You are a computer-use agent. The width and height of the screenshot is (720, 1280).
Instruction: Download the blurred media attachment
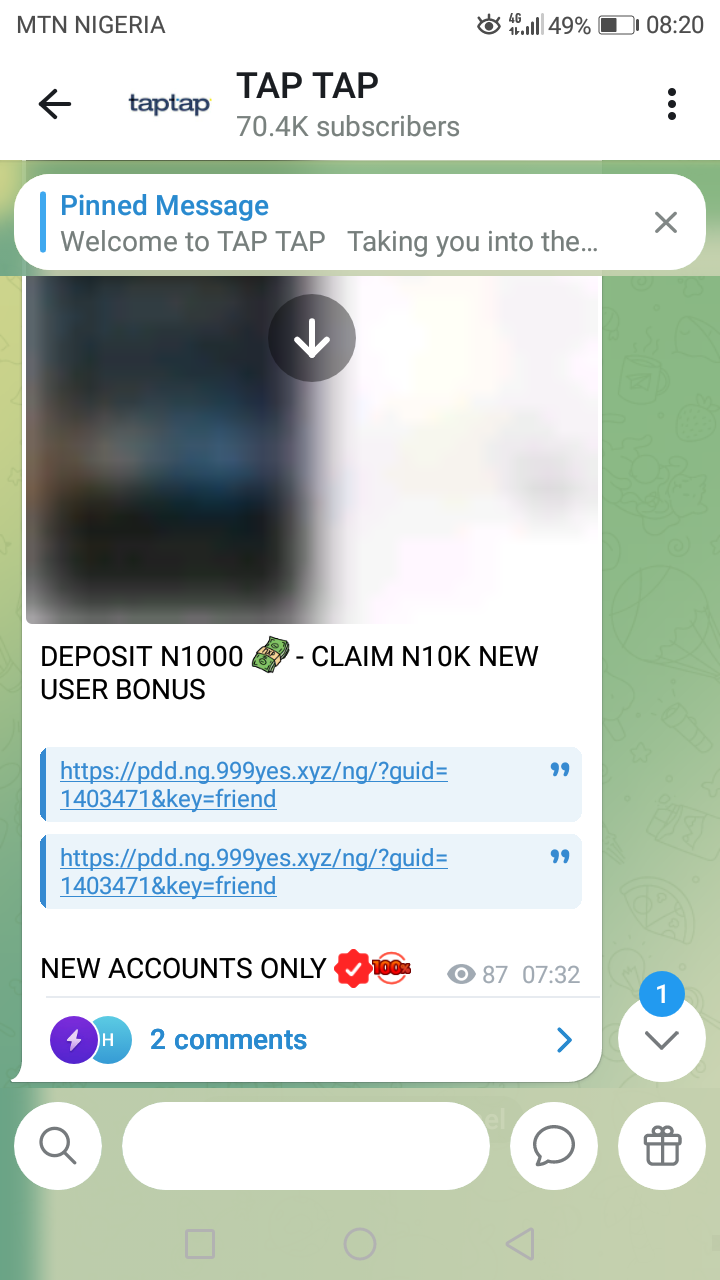pyautogui.click(x=312, y=339)
